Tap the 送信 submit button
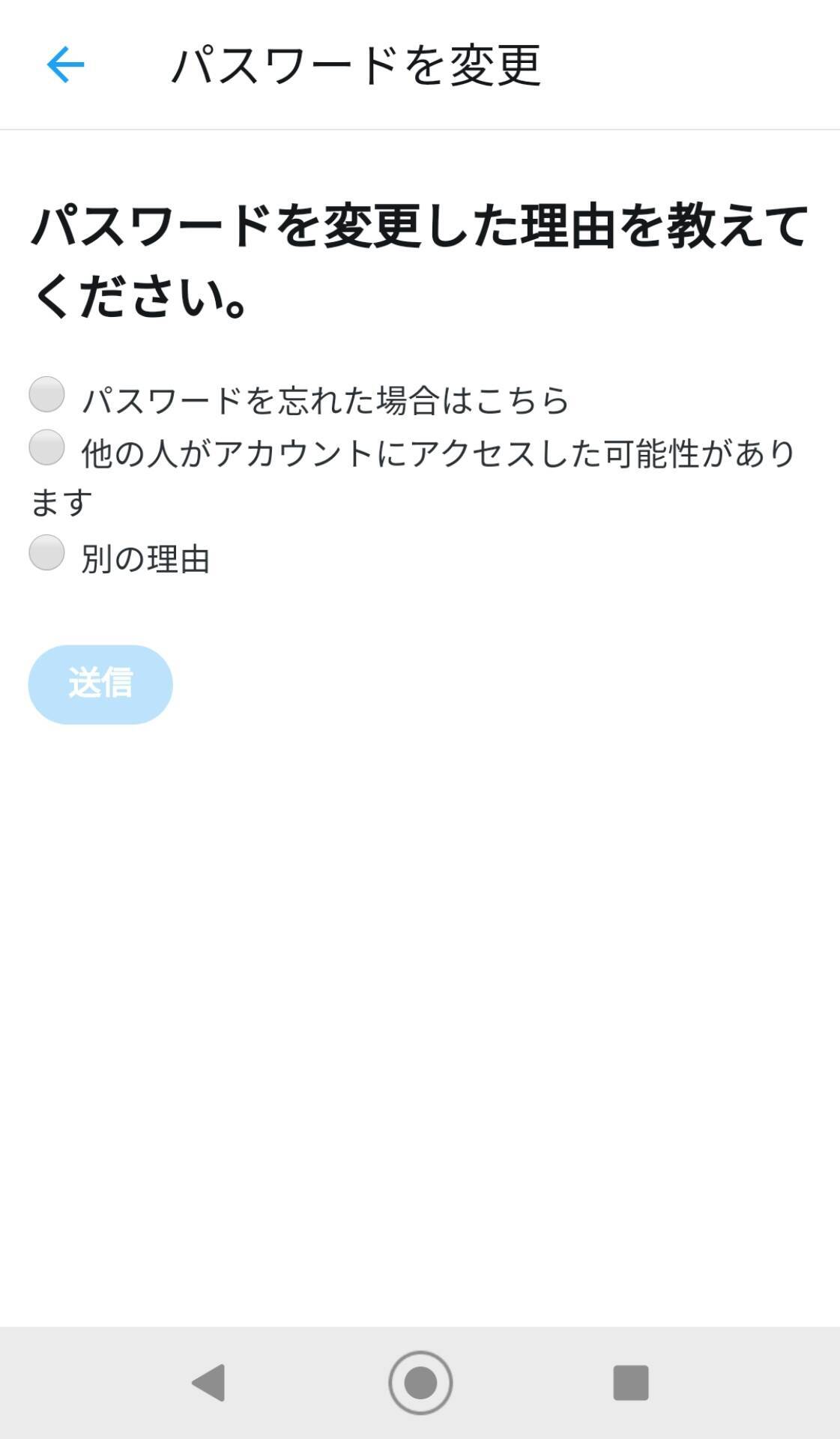Screen dimensions: 840x1439 tap(100, 684)
